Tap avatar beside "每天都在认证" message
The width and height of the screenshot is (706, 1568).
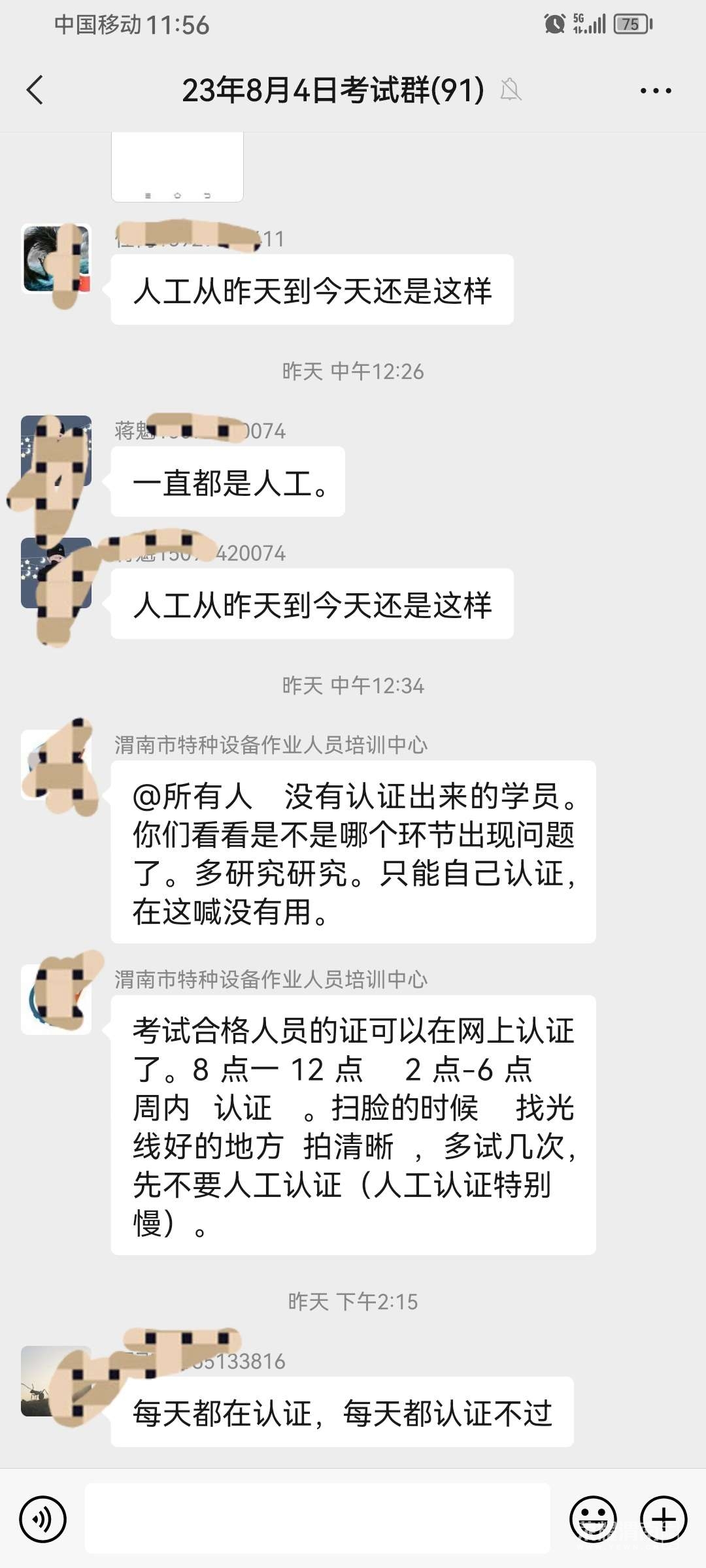[x=56, y=1380]
